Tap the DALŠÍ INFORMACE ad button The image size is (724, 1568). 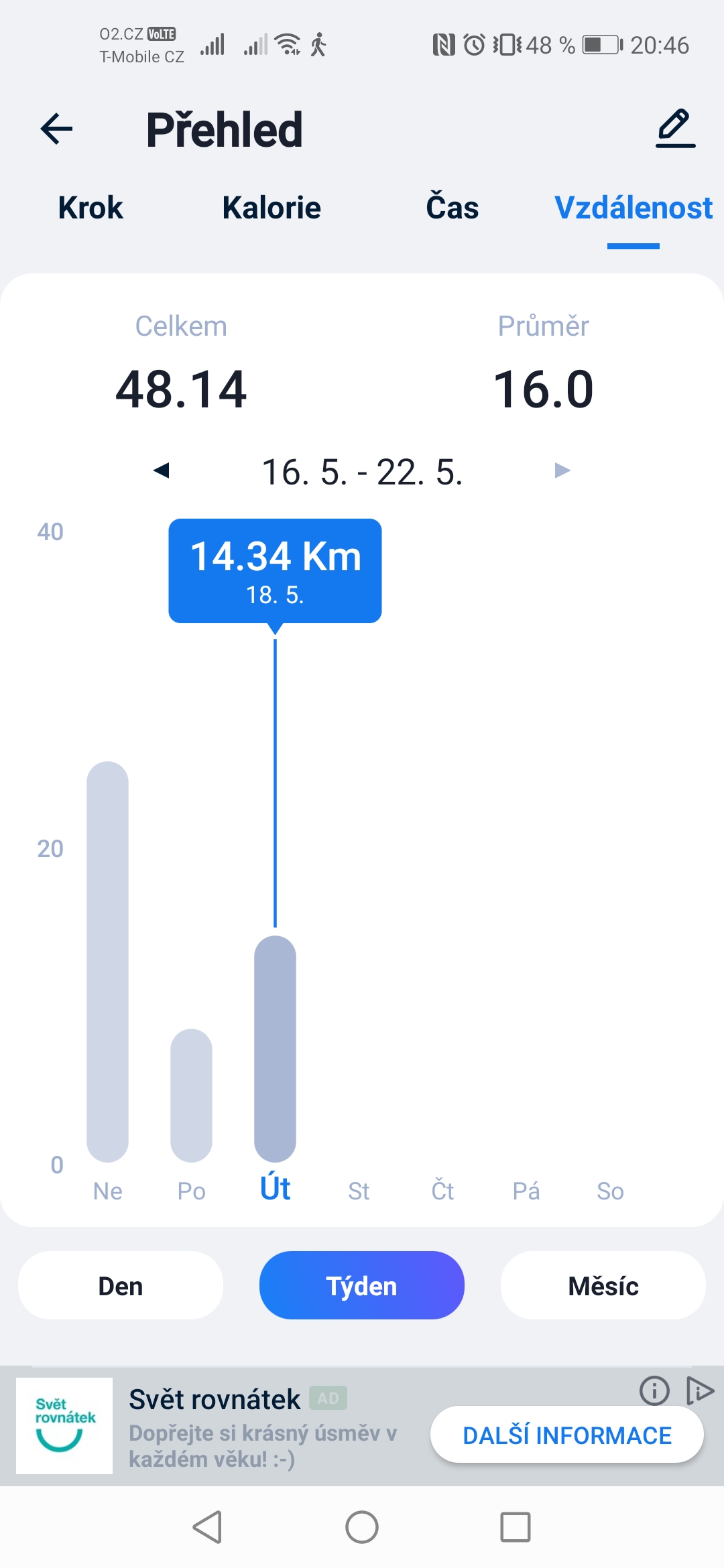[x=567, y=1435]
